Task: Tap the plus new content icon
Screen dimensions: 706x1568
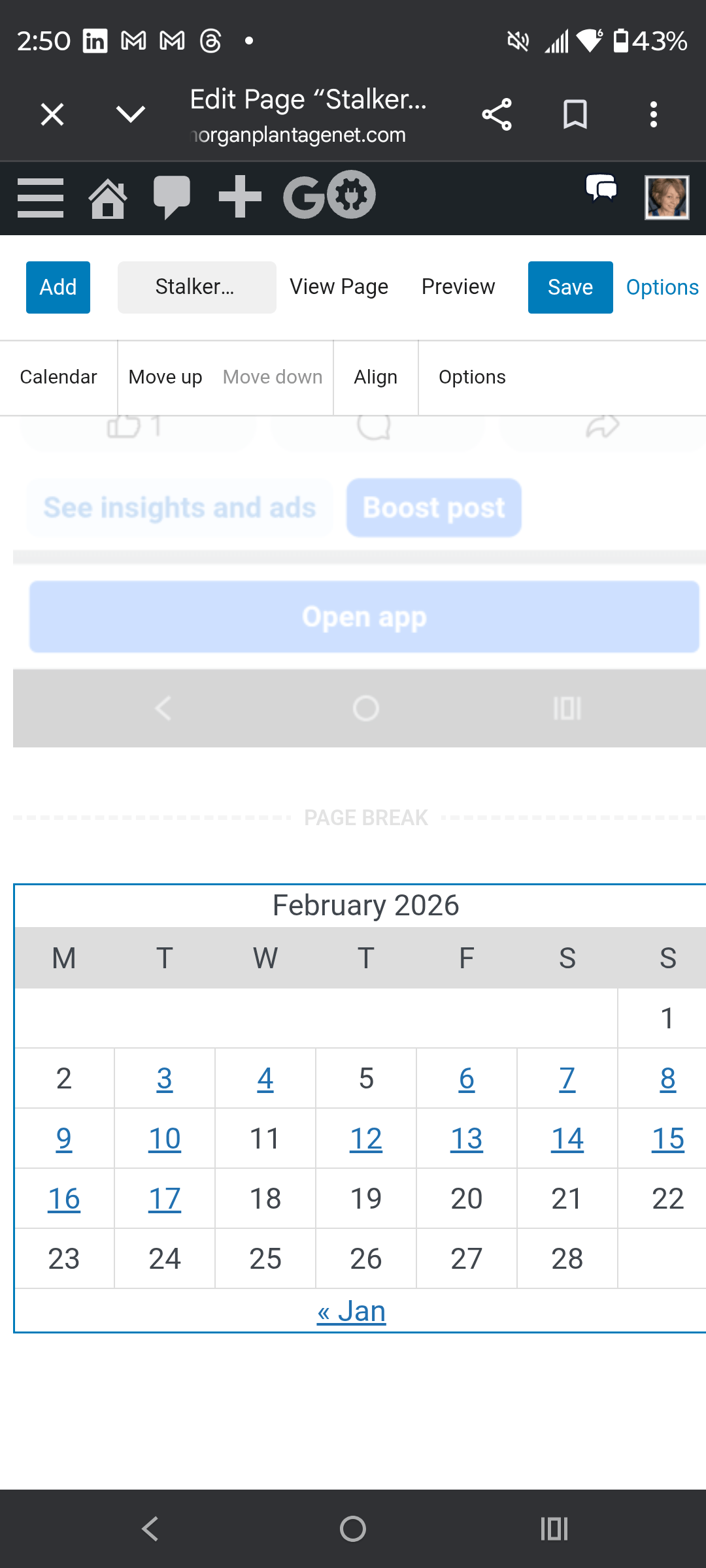Action: point(240,197)
